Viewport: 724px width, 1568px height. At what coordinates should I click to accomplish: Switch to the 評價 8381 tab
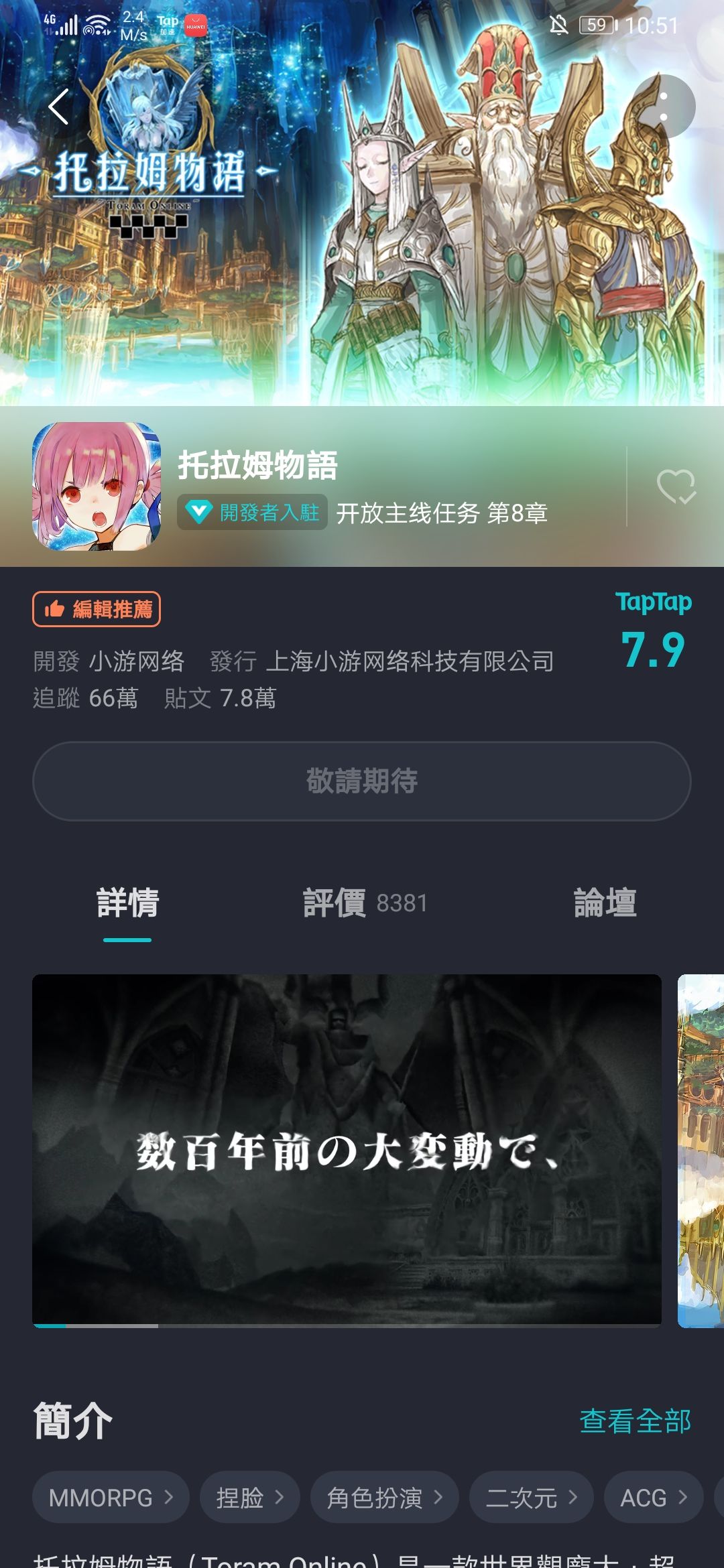(x=365, y=903)
